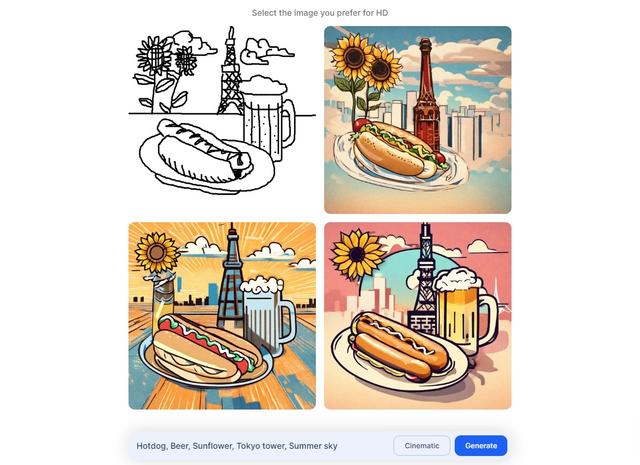Select the black-and-white sketch image
Screen dimensions: 640x465
tap(222, 120)
